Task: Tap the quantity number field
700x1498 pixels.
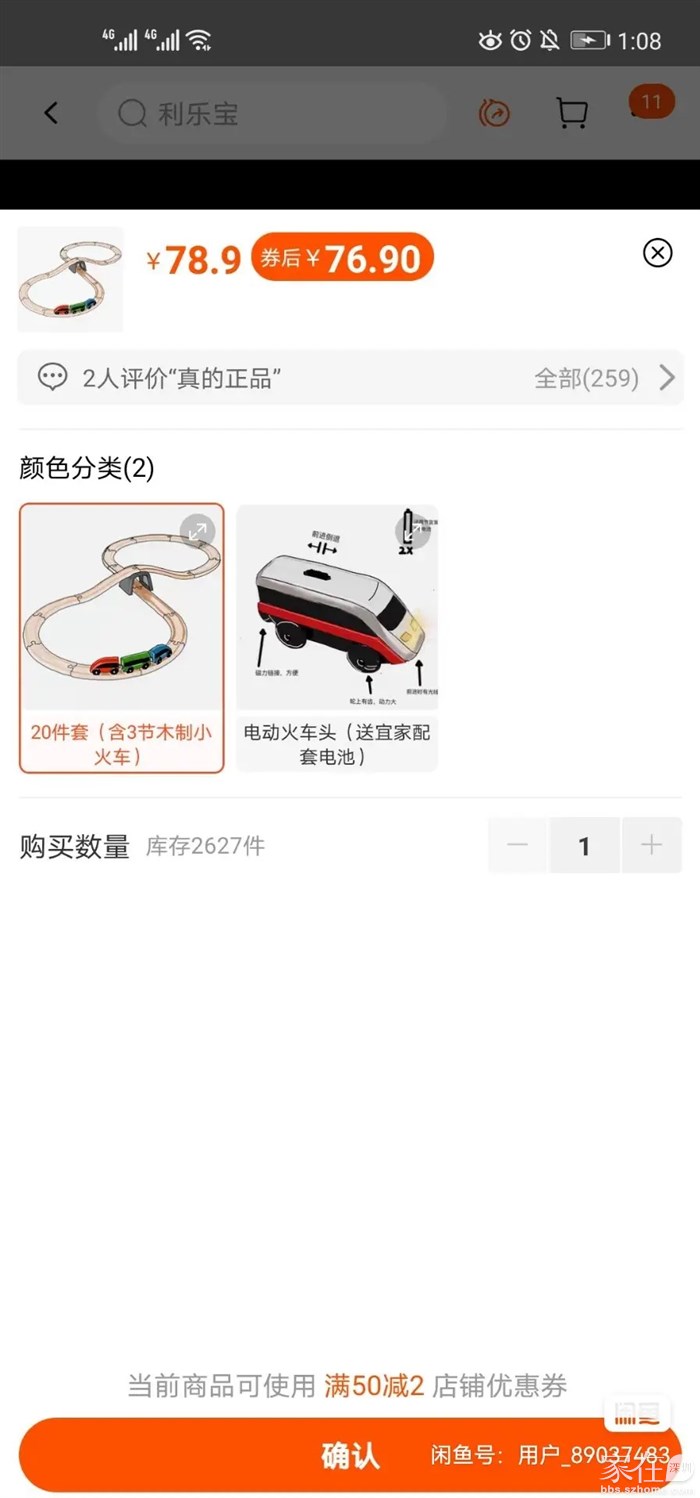Action: click(584, 846)
